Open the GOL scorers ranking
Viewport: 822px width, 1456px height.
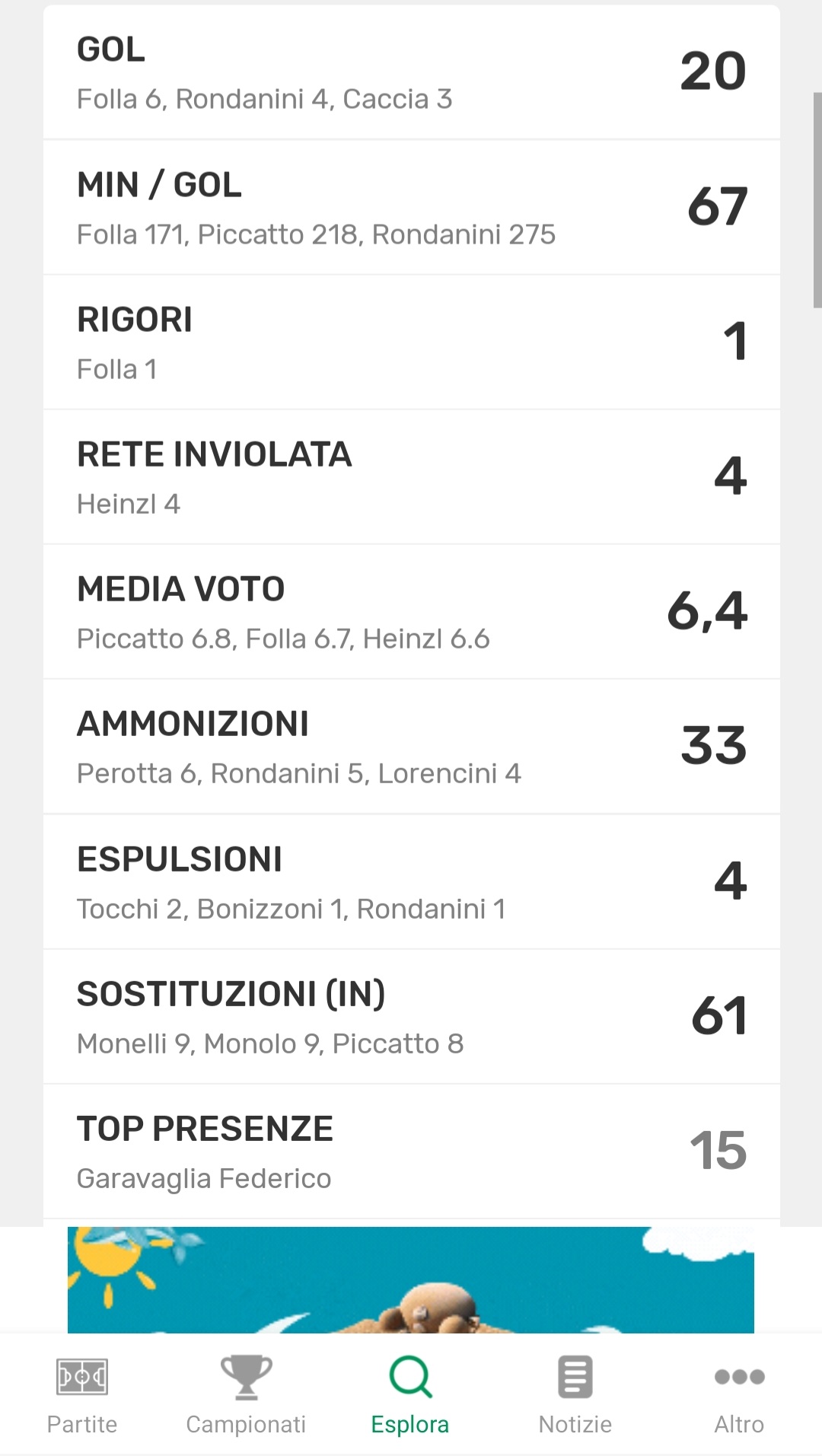(411, 73)
